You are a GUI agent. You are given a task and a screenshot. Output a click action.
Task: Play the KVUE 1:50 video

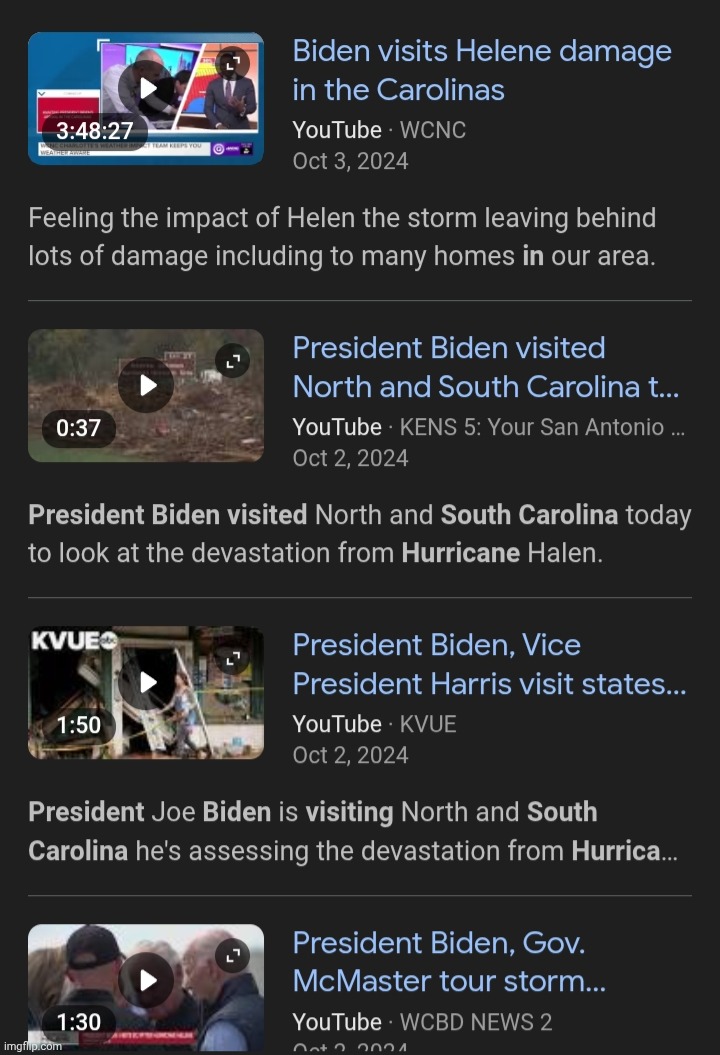click(x=146, y=682)
